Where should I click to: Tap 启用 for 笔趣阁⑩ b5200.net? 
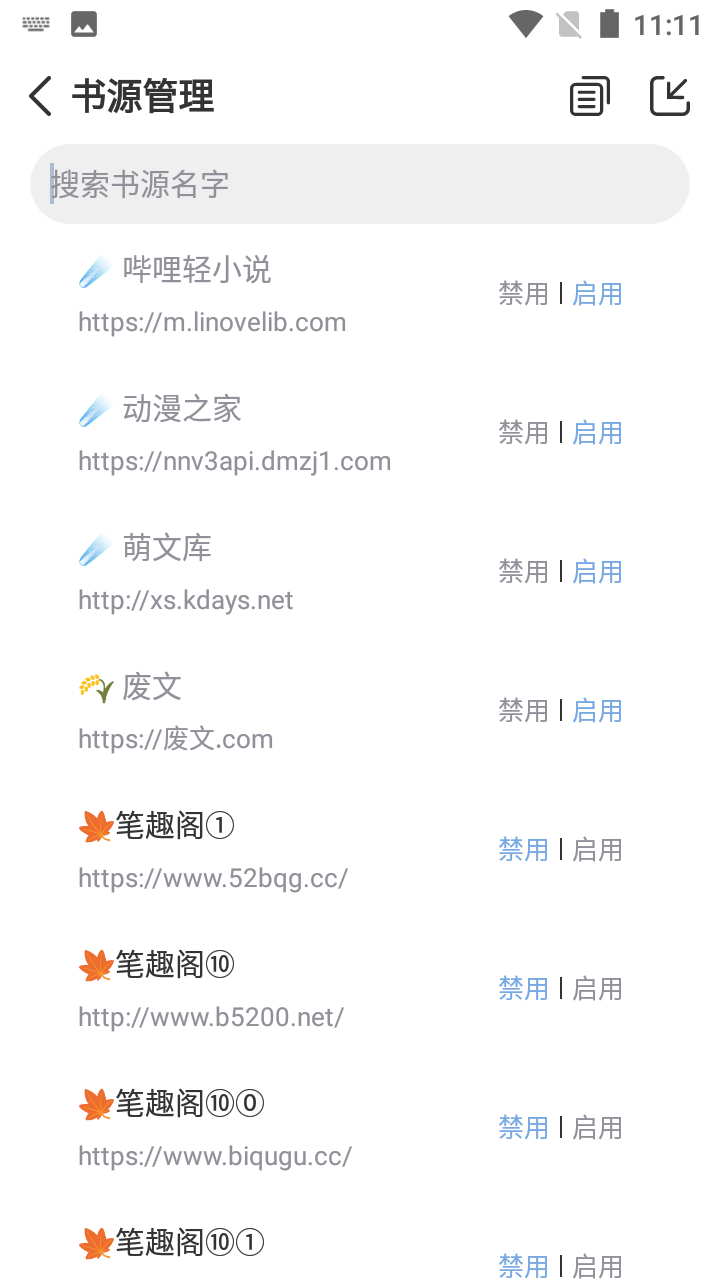tap(597, 989)
